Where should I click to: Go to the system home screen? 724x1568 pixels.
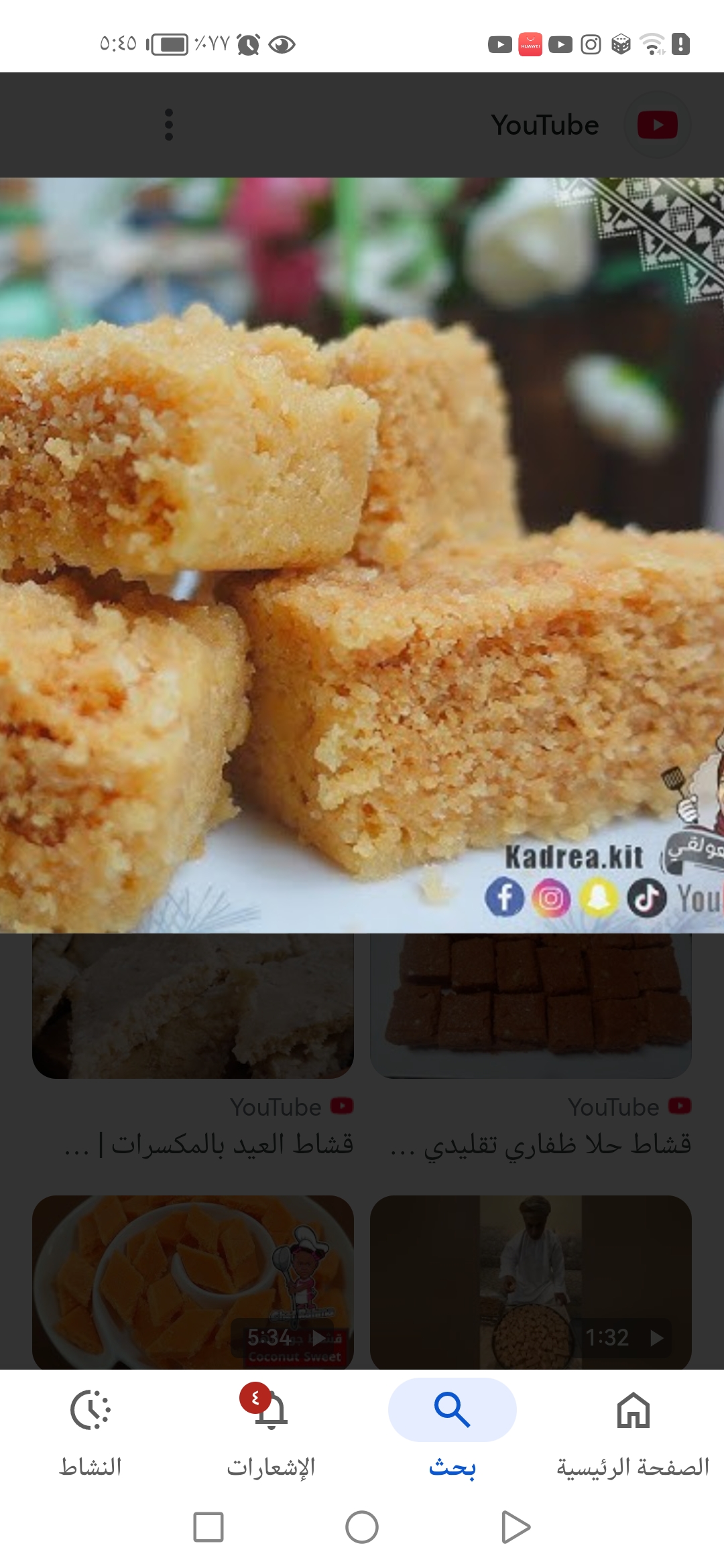[x=362, y=1527]
